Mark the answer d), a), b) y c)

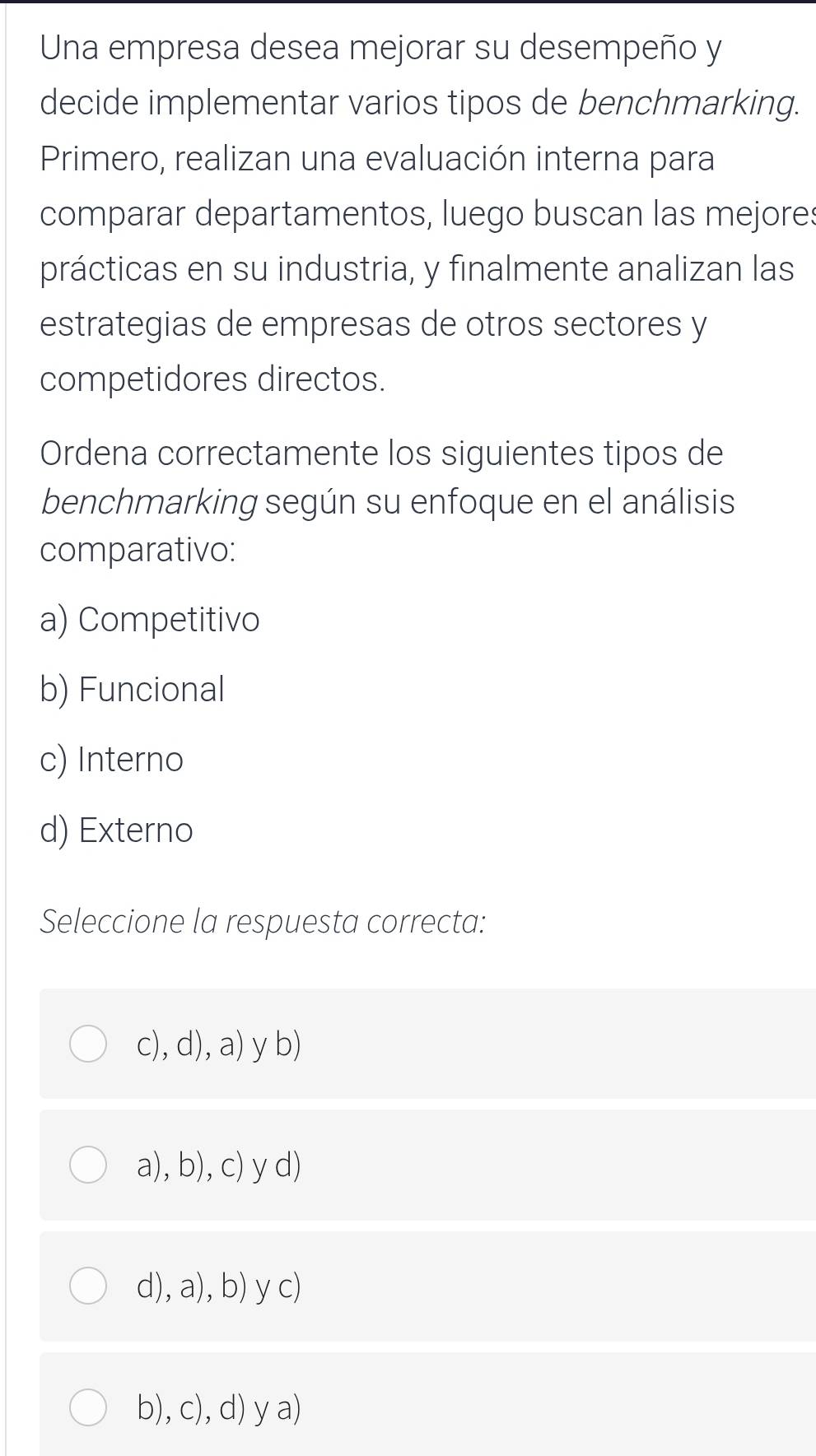coord(88,1287)
